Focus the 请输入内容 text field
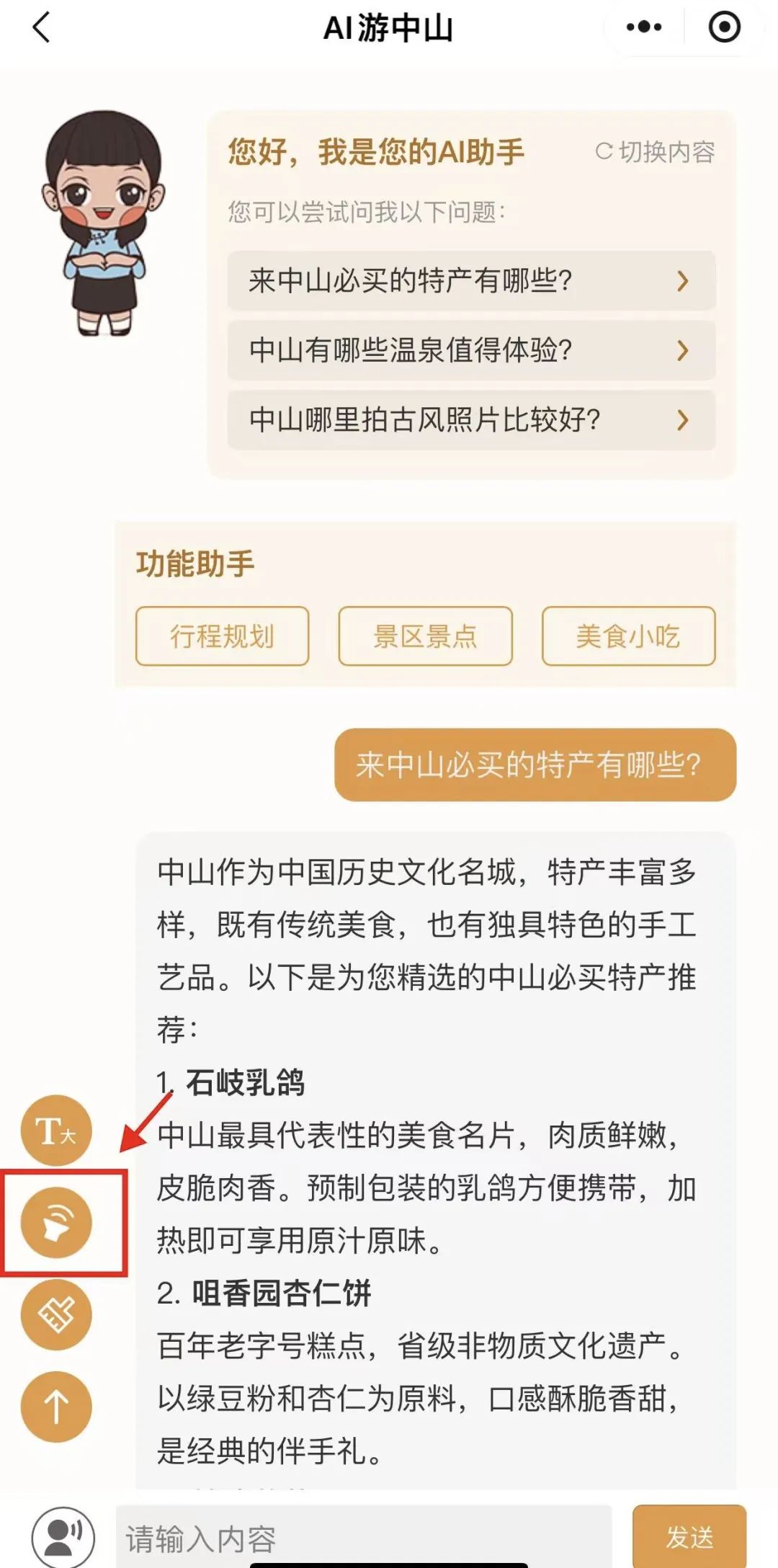The width and height of the screenshot is (778, 1568). [x=364, y=1538]
